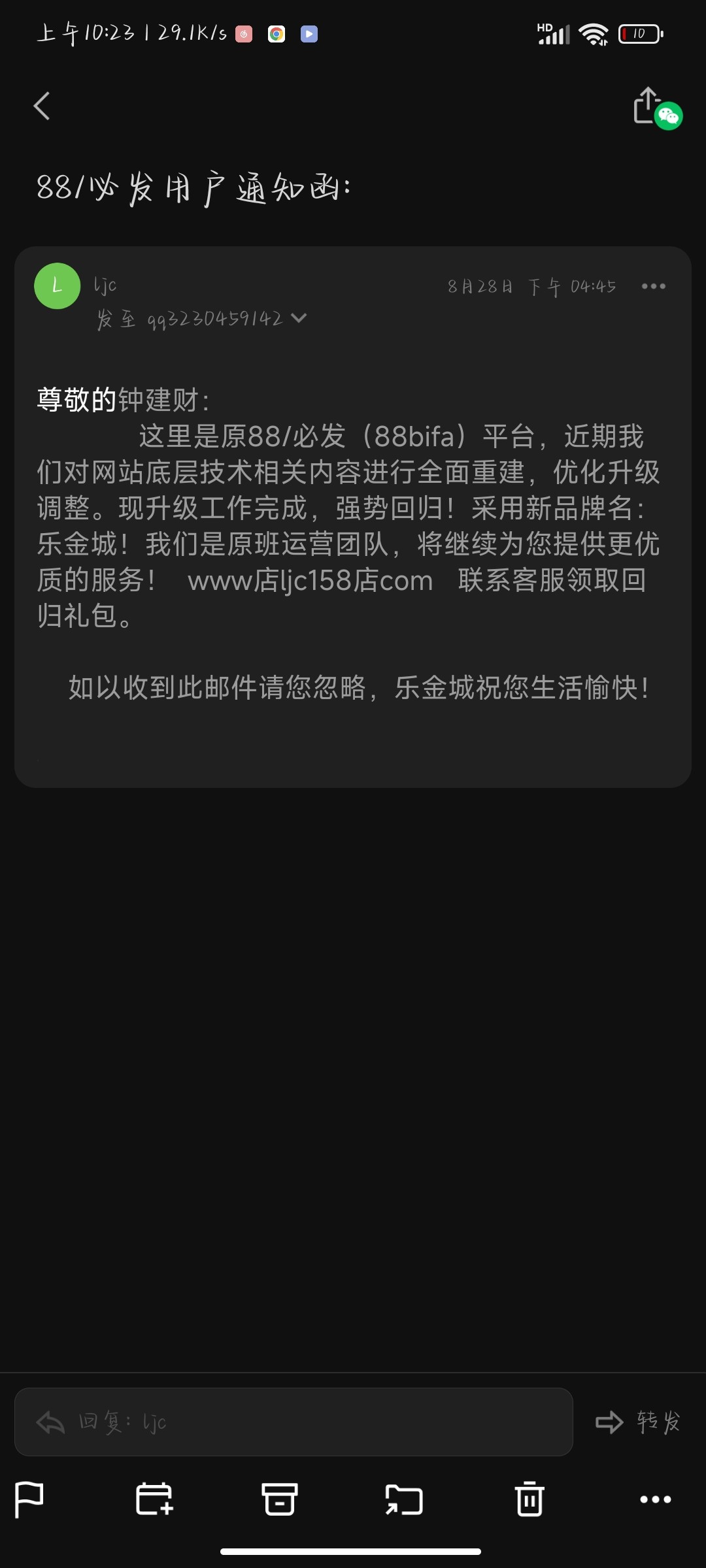Delete this email with the trash icon
Viewport: 706px width, 1568px height.
click(529, 1499)
